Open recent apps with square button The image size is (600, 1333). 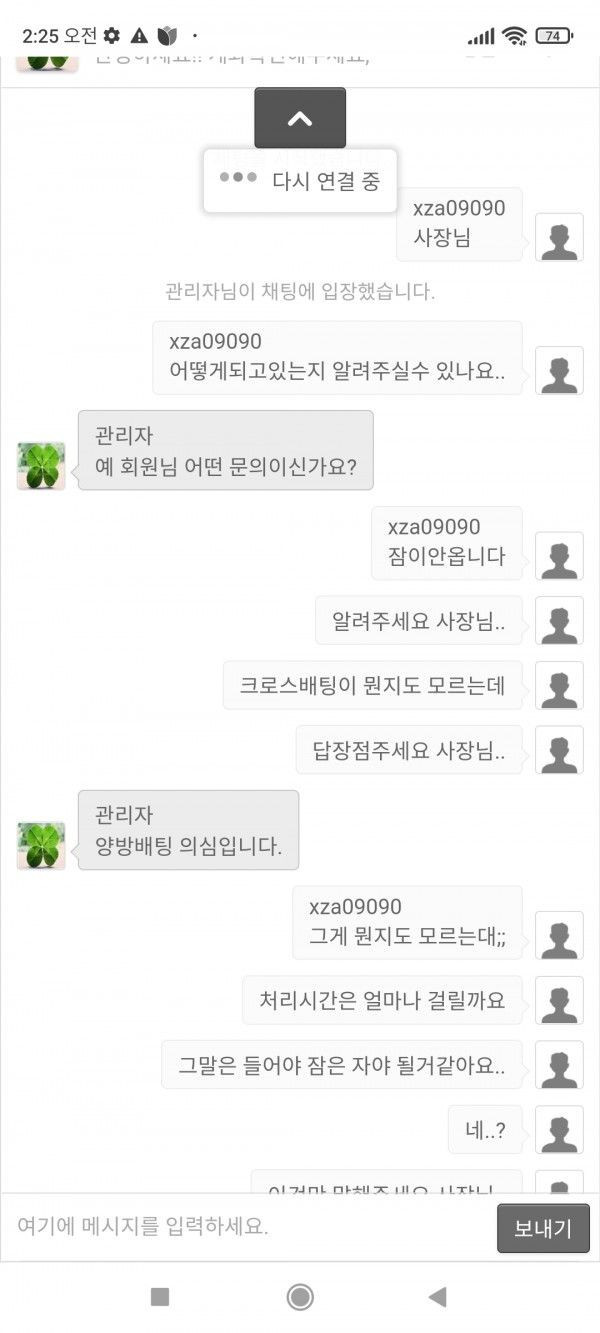(x=160, y=1297)
